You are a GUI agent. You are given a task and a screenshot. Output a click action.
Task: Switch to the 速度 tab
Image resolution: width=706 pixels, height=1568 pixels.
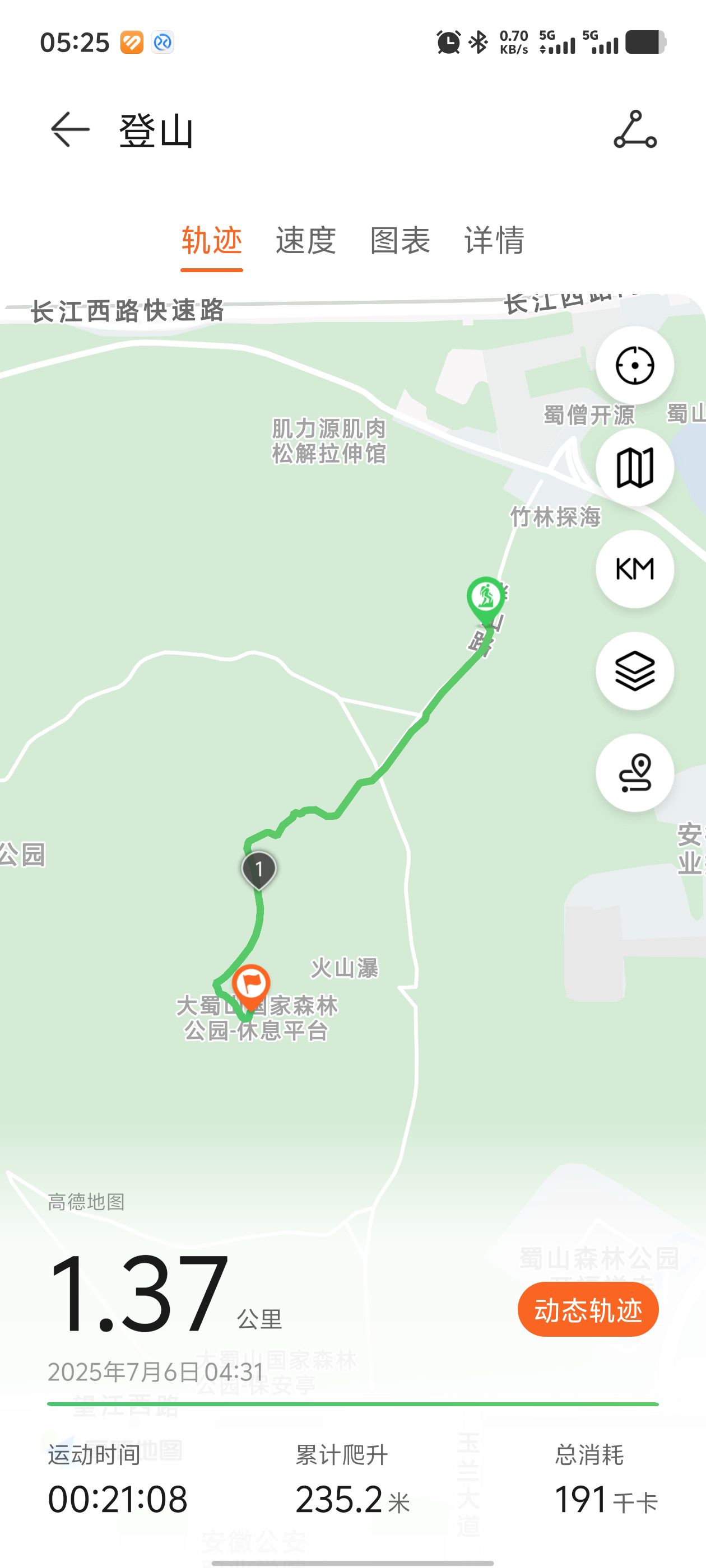point(306,240)
